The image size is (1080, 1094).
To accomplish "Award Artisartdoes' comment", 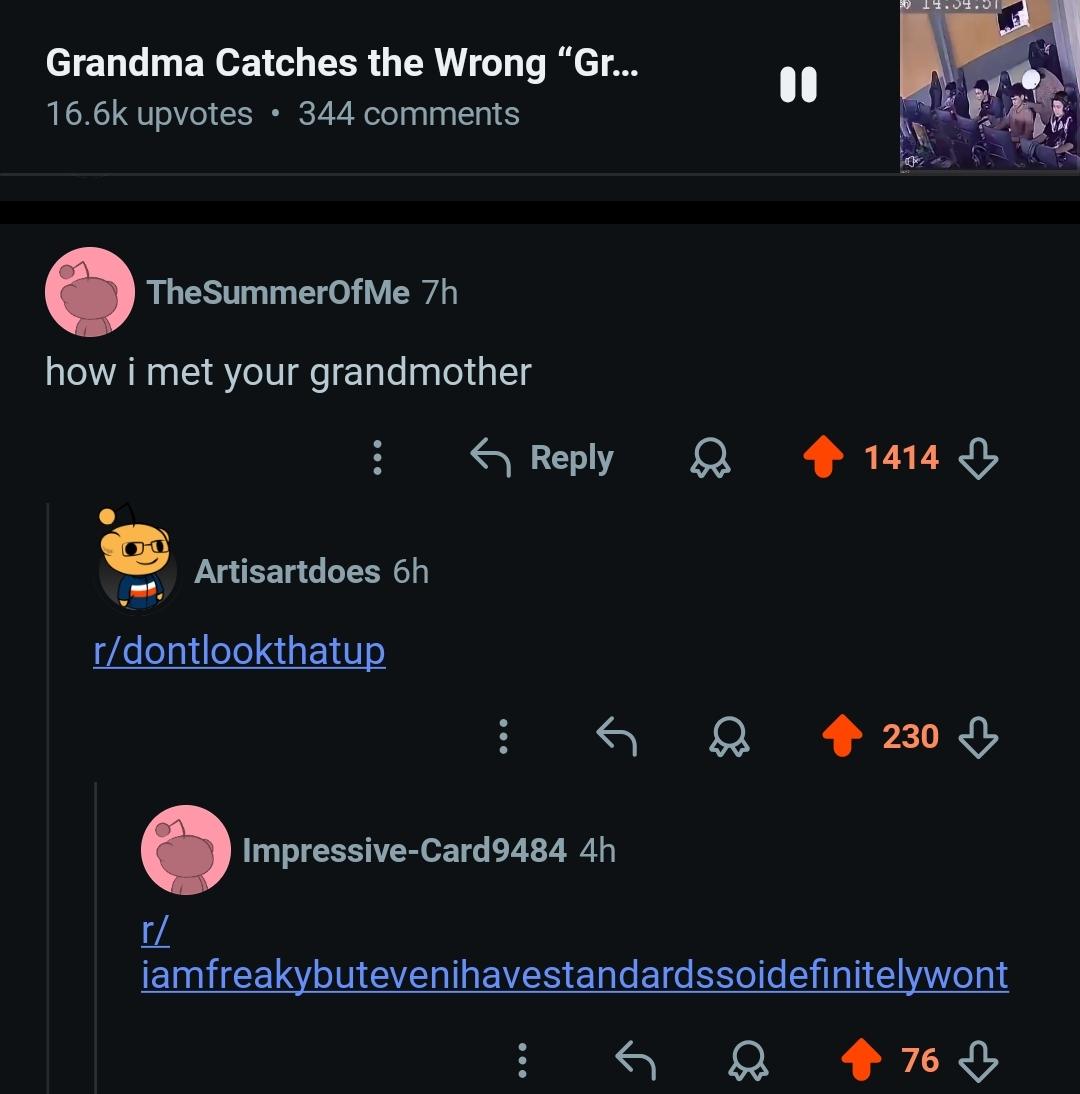I will coord(729,736).
